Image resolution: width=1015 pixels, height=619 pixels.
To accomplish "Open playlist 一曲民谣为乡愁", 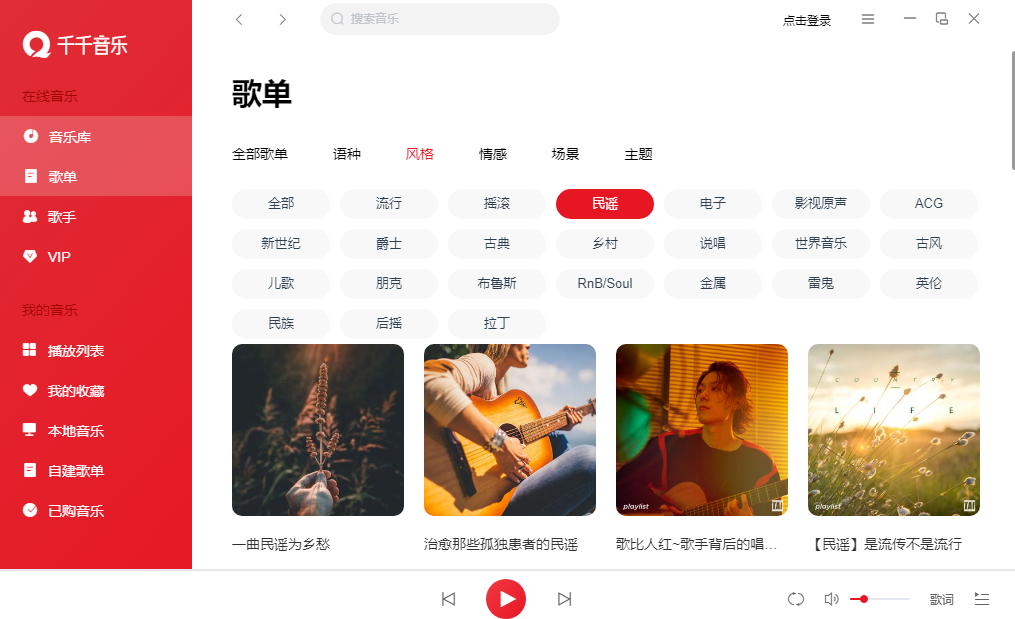I will tap(318, 430).
